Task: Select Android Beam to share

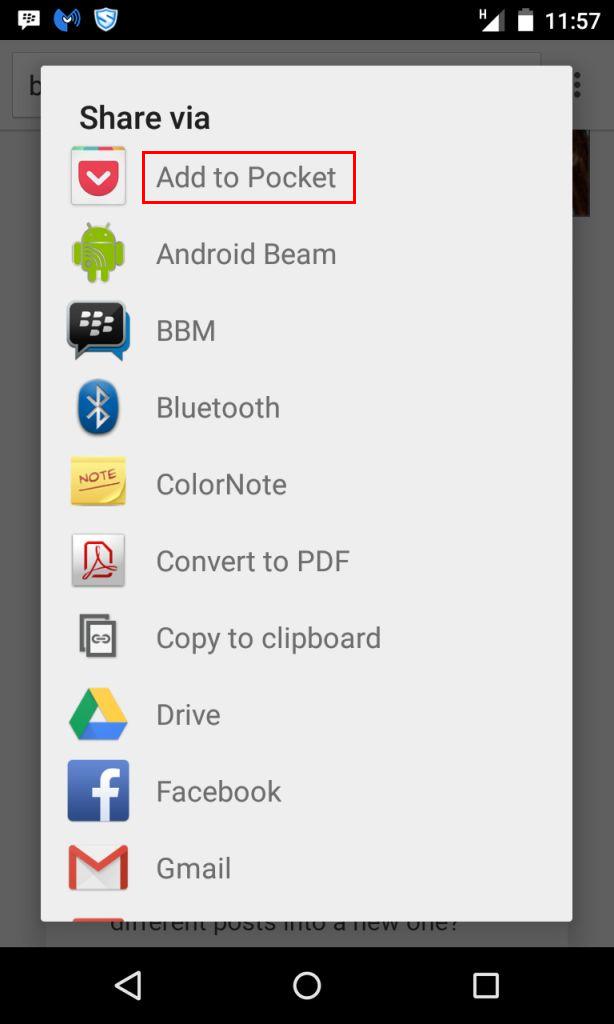Action: pos(245,254)
